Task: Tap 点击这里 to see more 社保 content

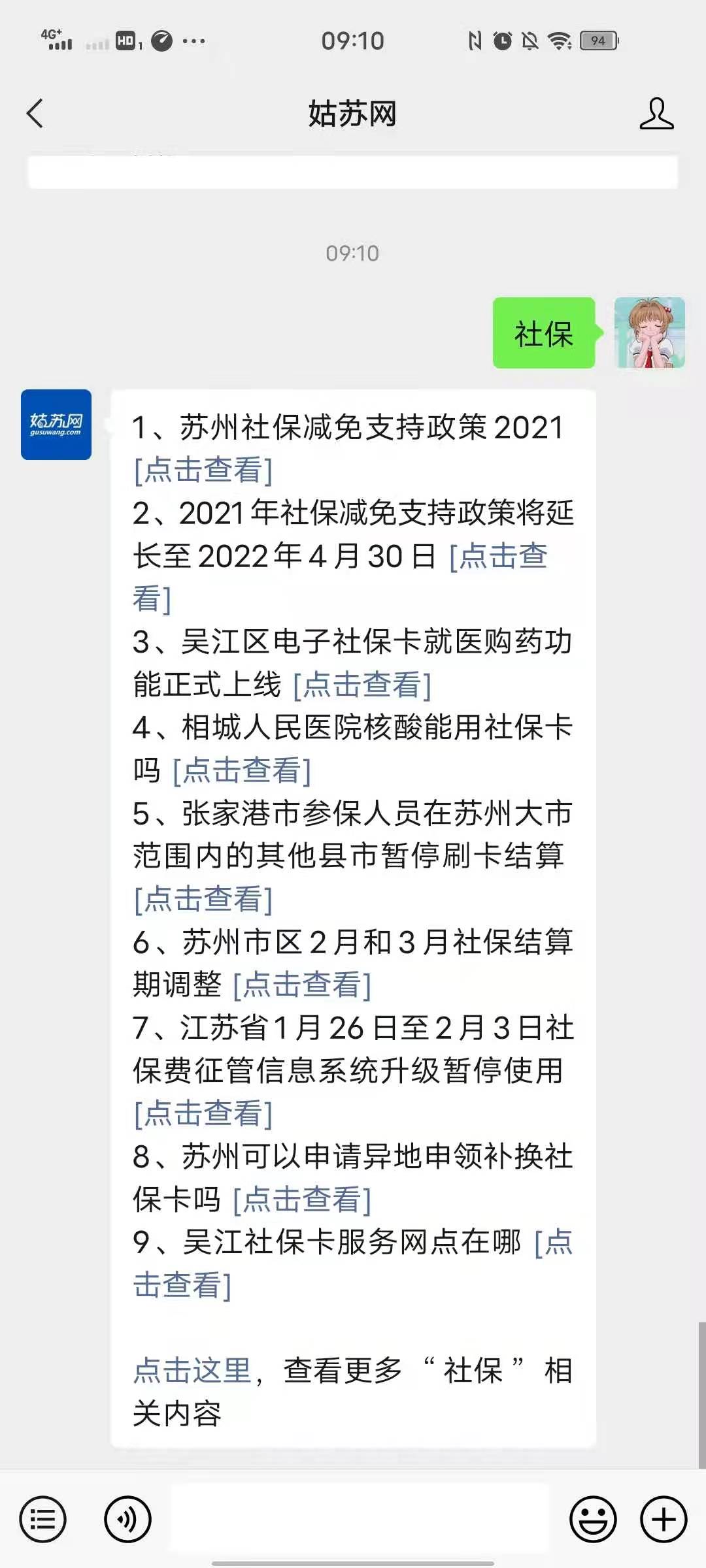Action: tap(193, 1370)
